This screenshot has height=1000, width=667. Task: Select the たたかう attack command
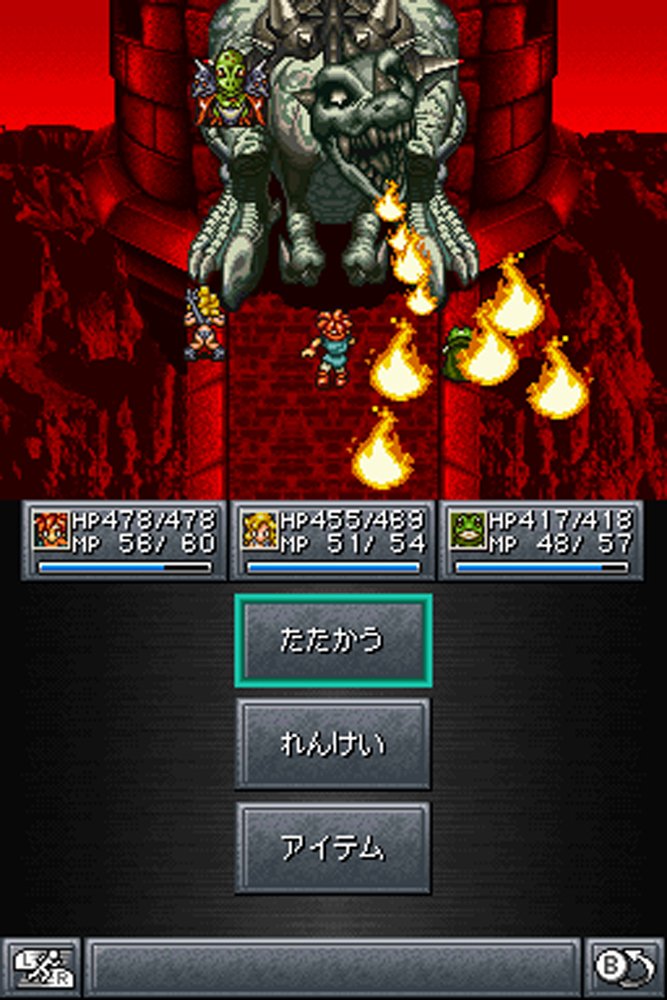[333, 641]
